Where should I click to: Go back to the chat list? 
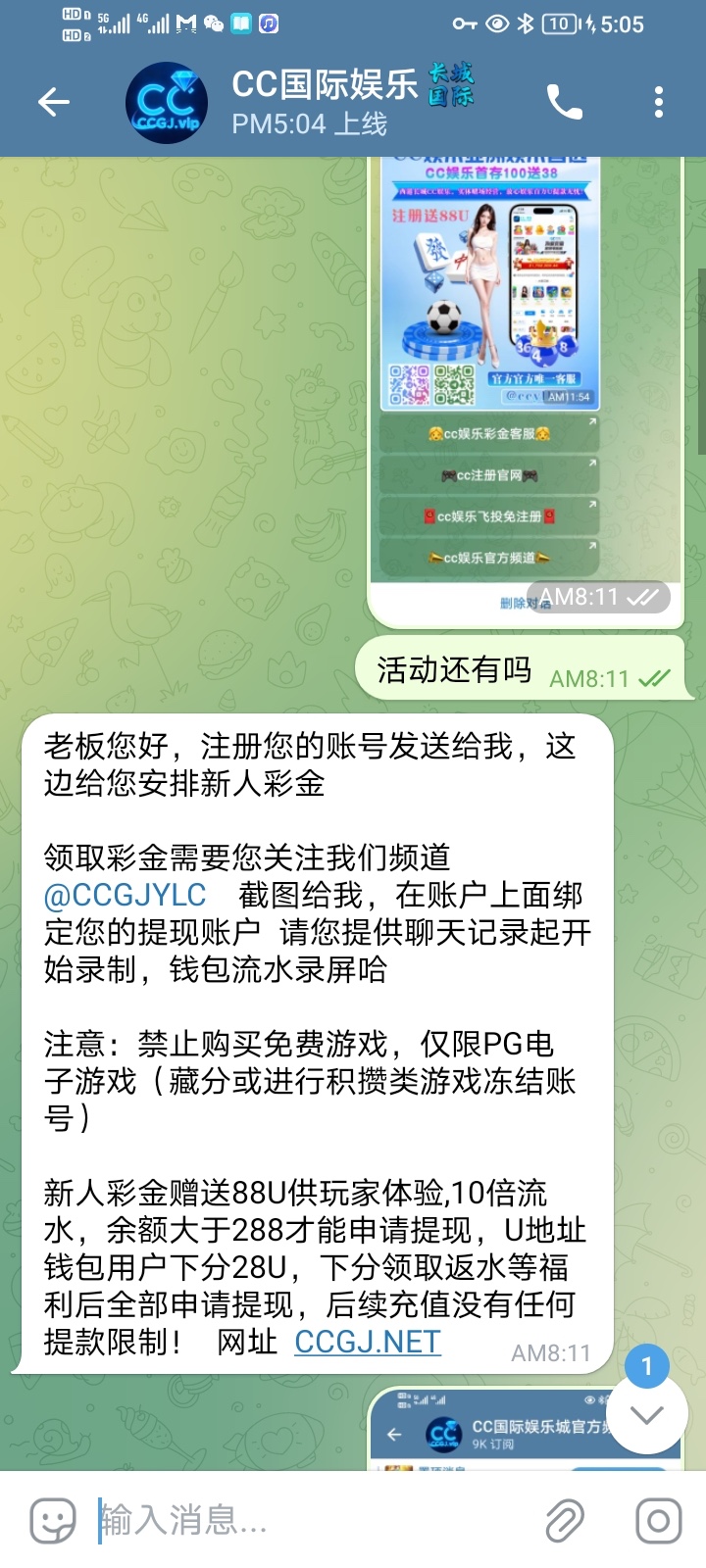[x=54, y=102]
